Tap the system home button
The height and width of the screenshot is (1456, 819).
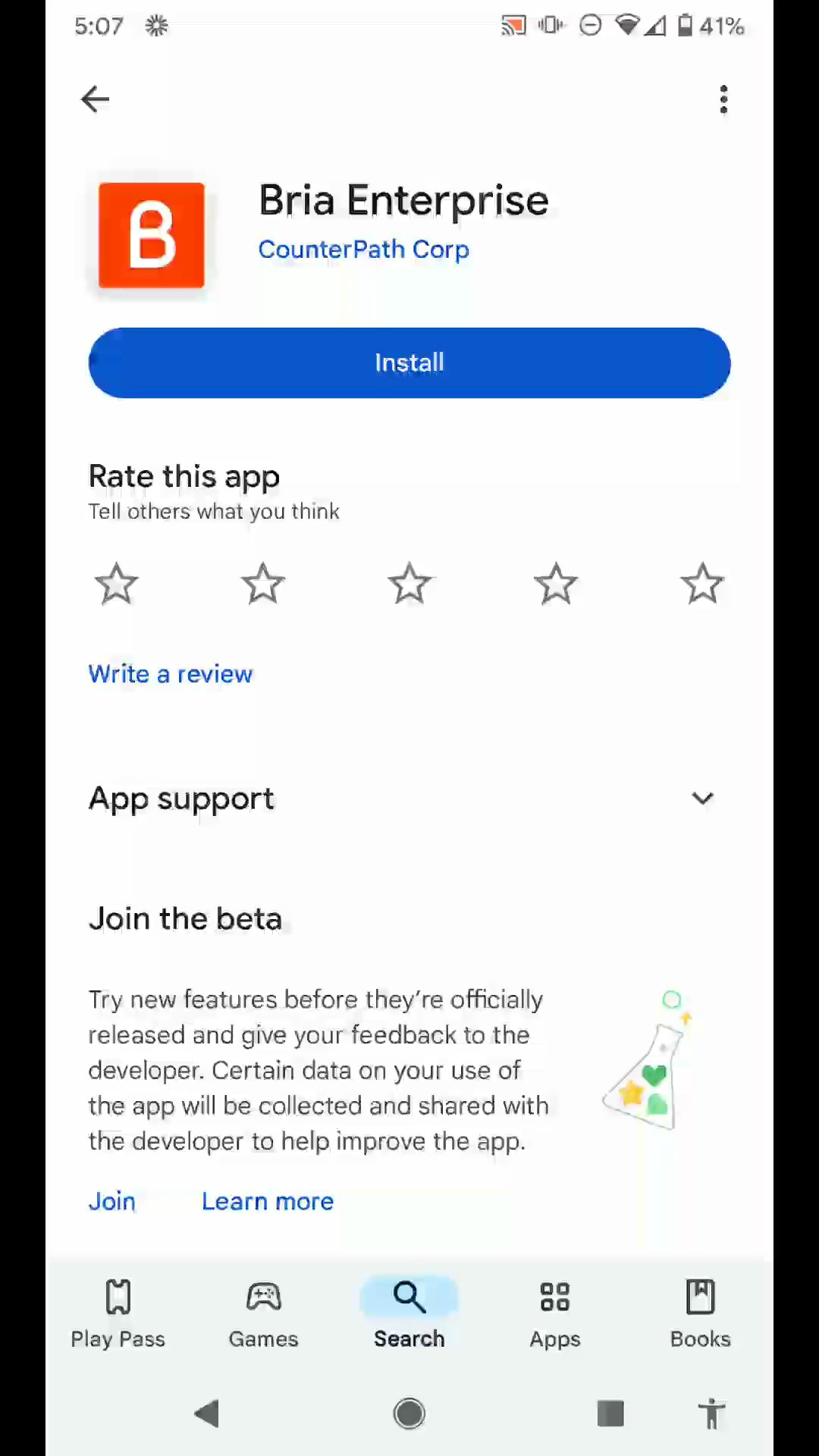click(409, 1414)
